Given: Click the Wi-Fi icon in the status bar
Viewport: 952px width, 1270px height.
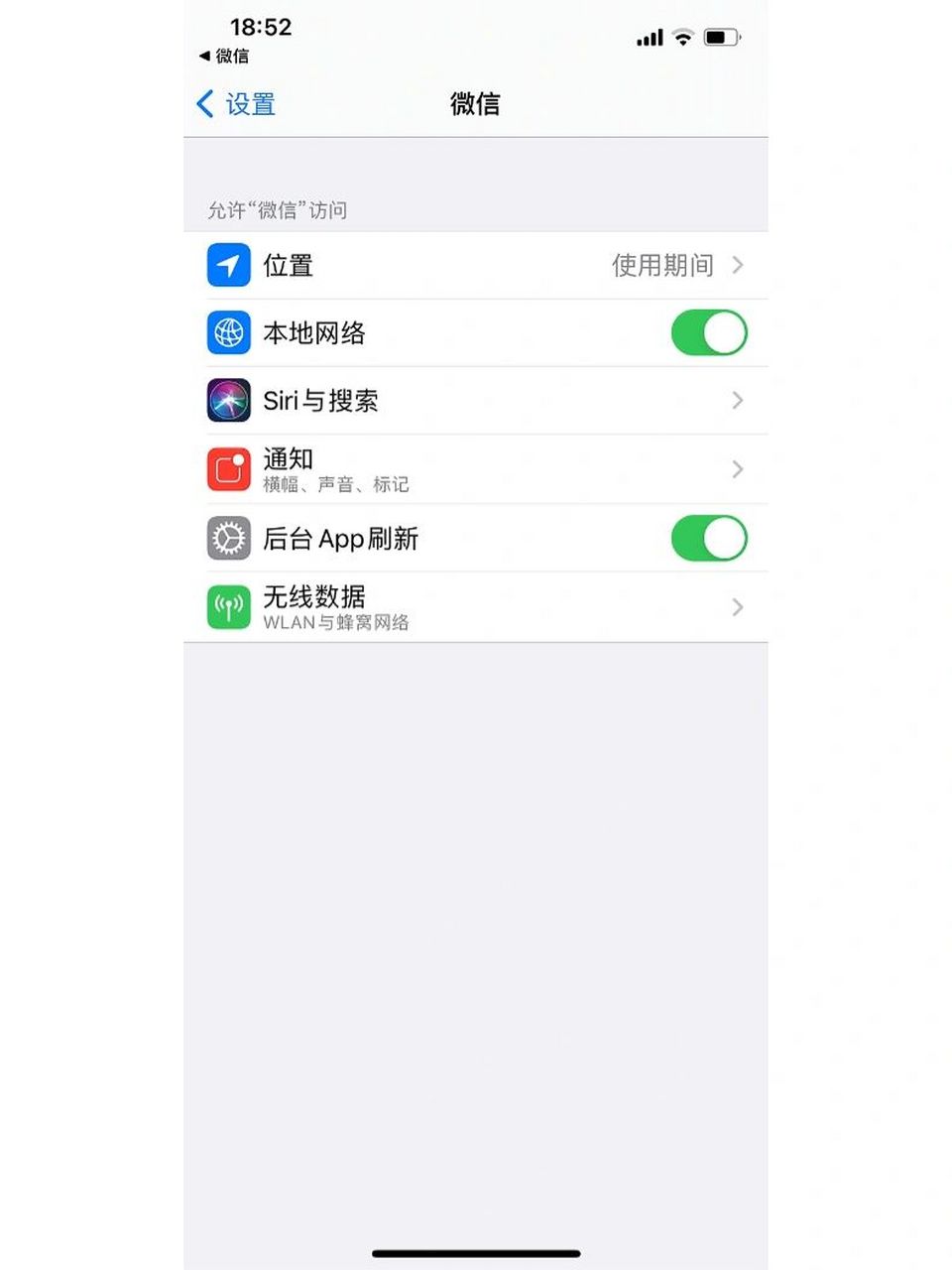Looking at the screenshot, I should [680, 38].
